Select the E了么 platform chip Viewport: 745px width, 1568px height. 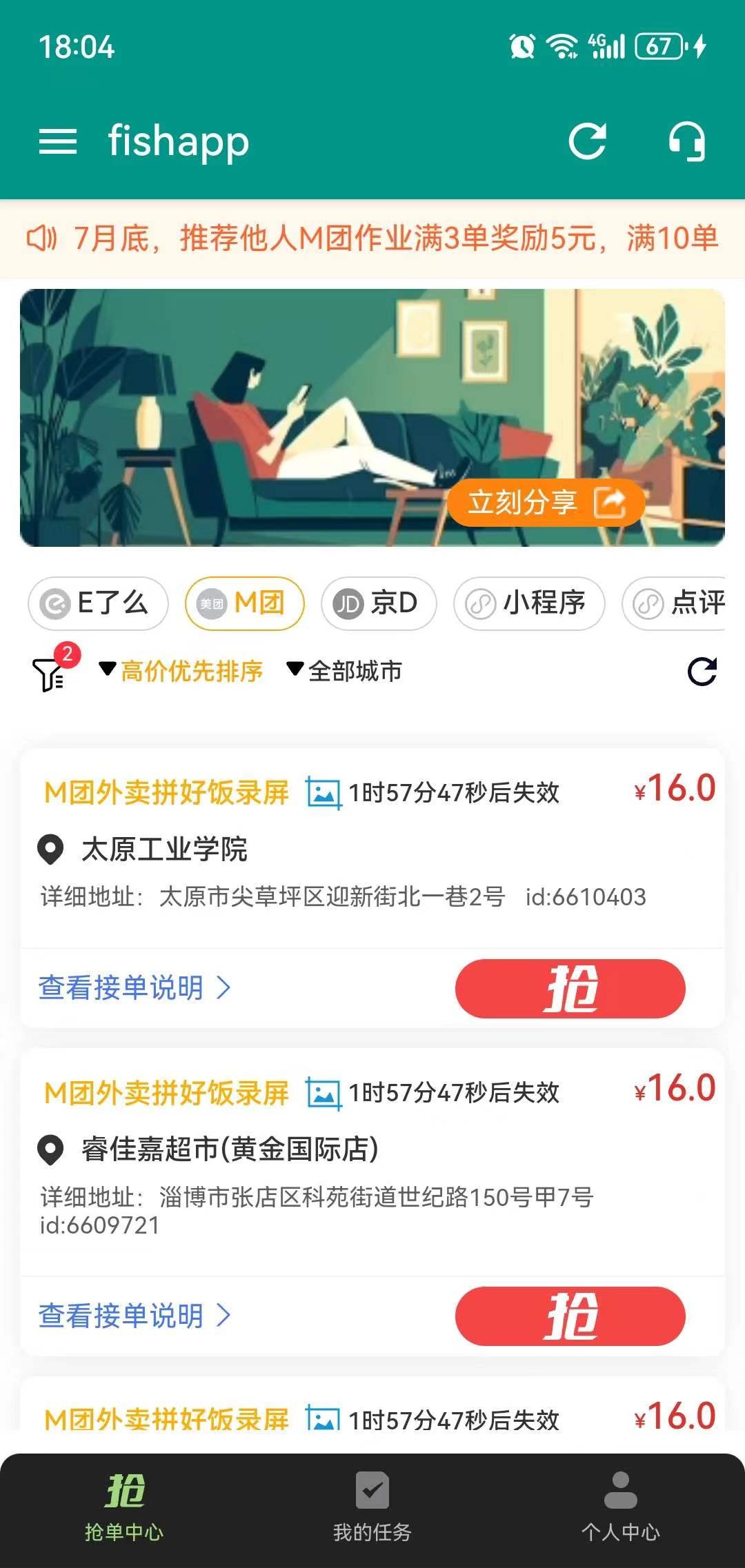[x=98, y=603]
